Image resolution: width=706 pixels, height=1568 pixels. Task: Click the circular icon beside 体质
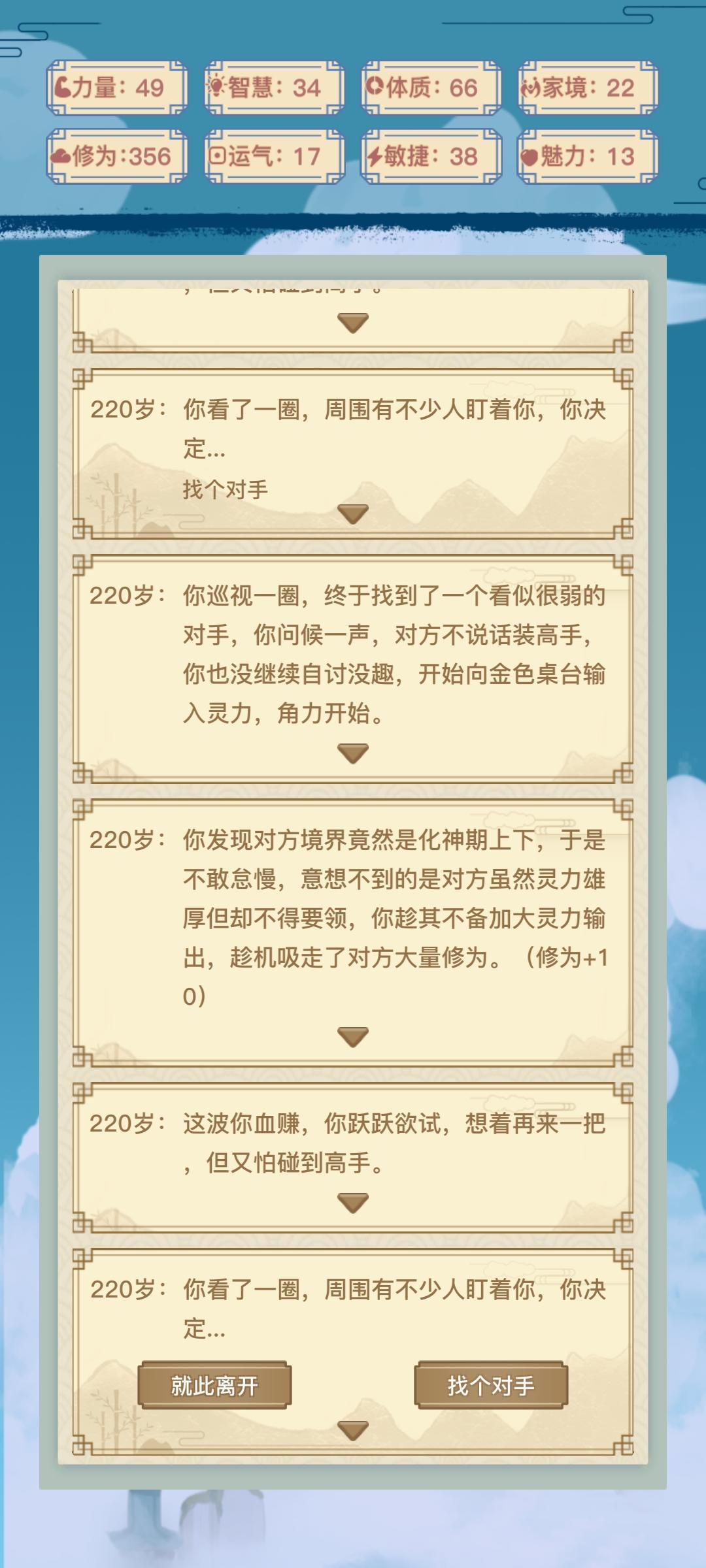click(374, 86)
